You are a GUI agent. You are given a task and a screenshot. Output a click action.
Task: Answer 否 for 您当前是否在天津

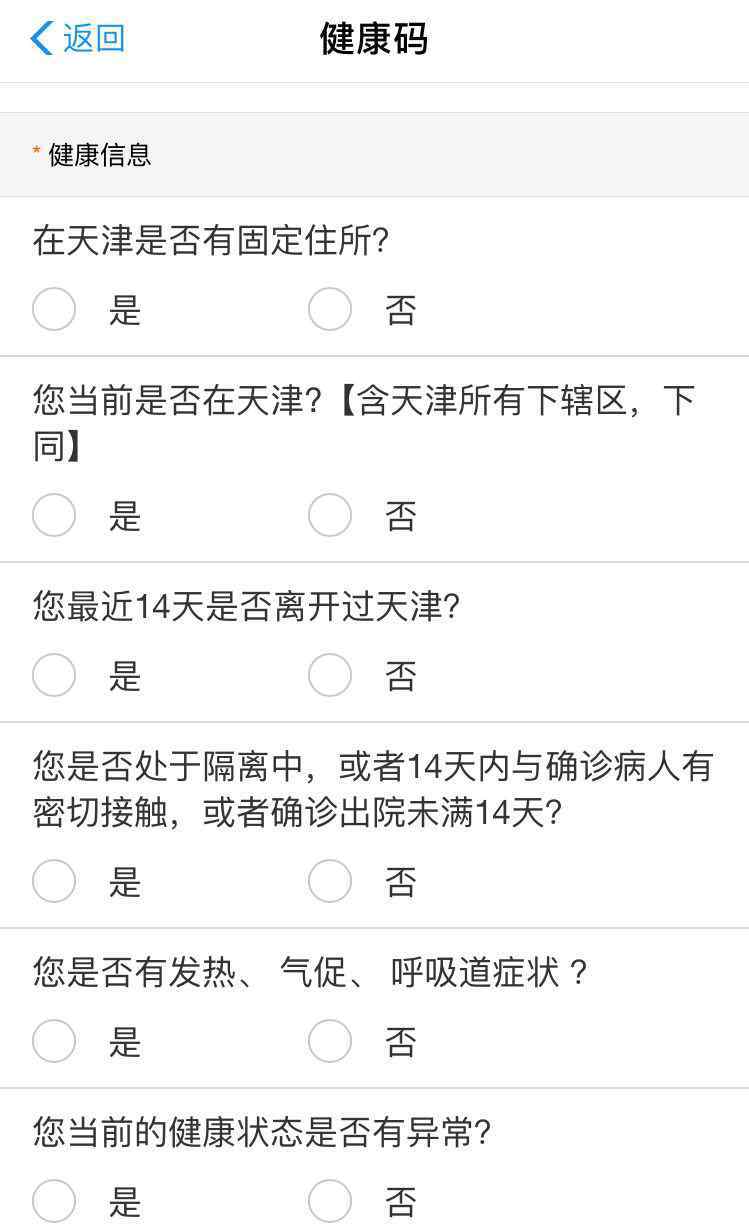tap(330, 515)
